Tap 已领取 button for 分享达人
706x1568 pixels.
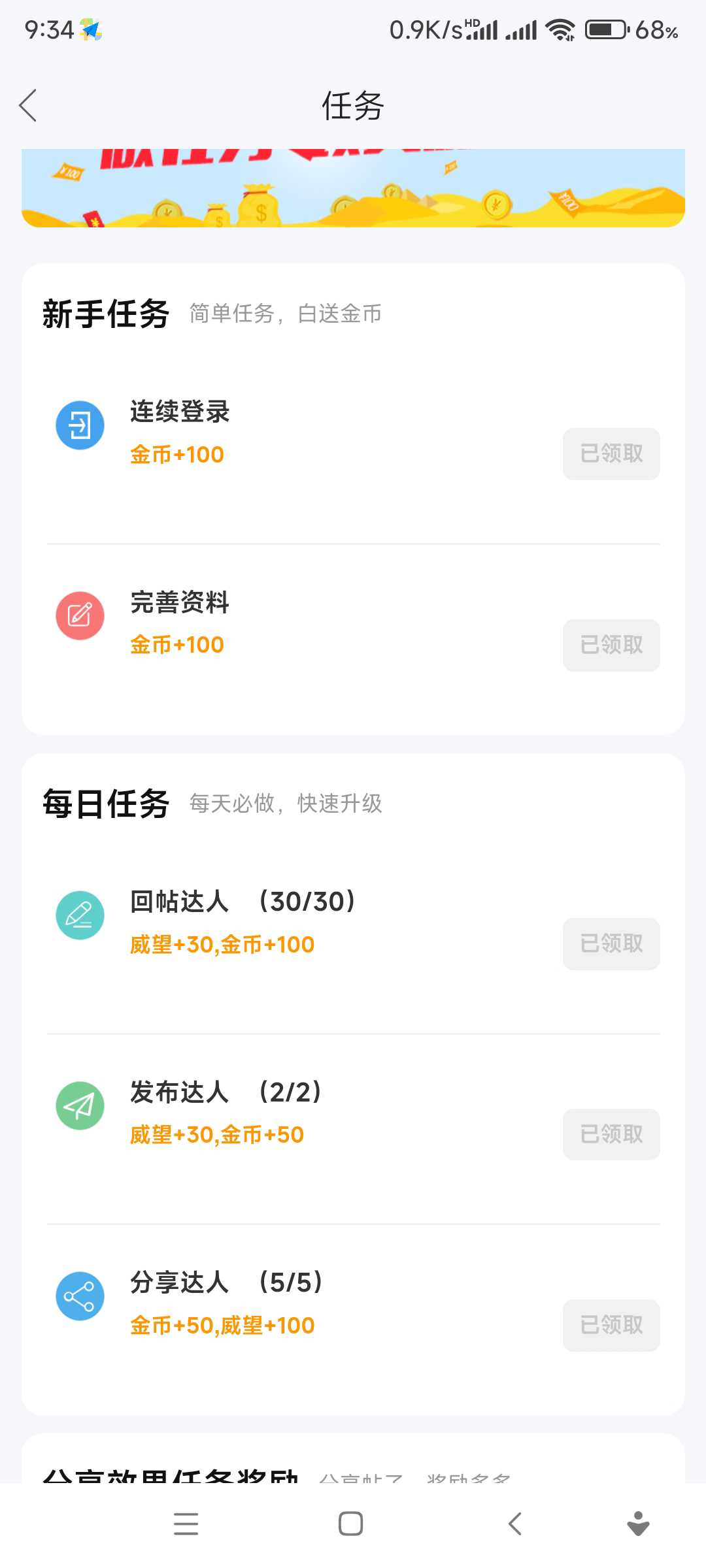click(x=611, y=1325)
